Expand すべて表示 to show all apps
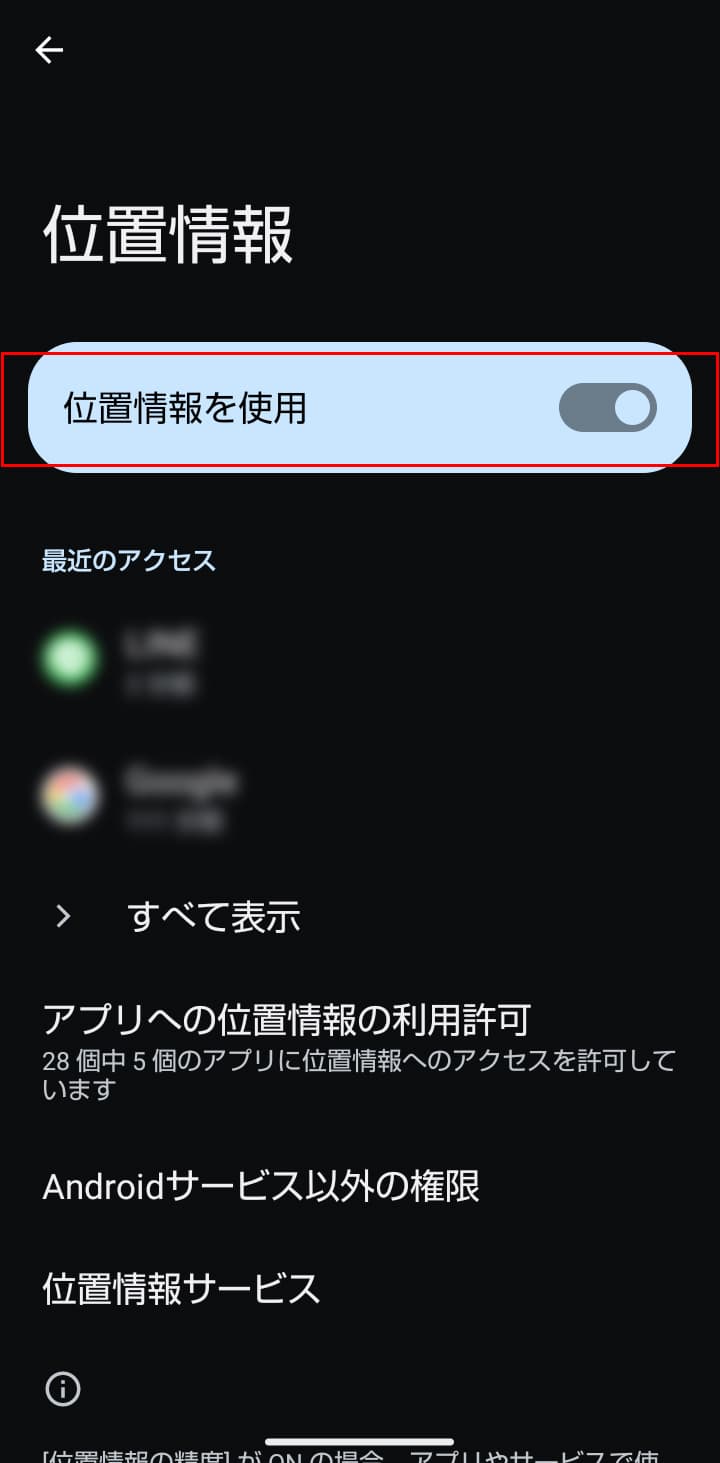Image resolution: width=720 pixels, height=1463 pixels. 213,916
